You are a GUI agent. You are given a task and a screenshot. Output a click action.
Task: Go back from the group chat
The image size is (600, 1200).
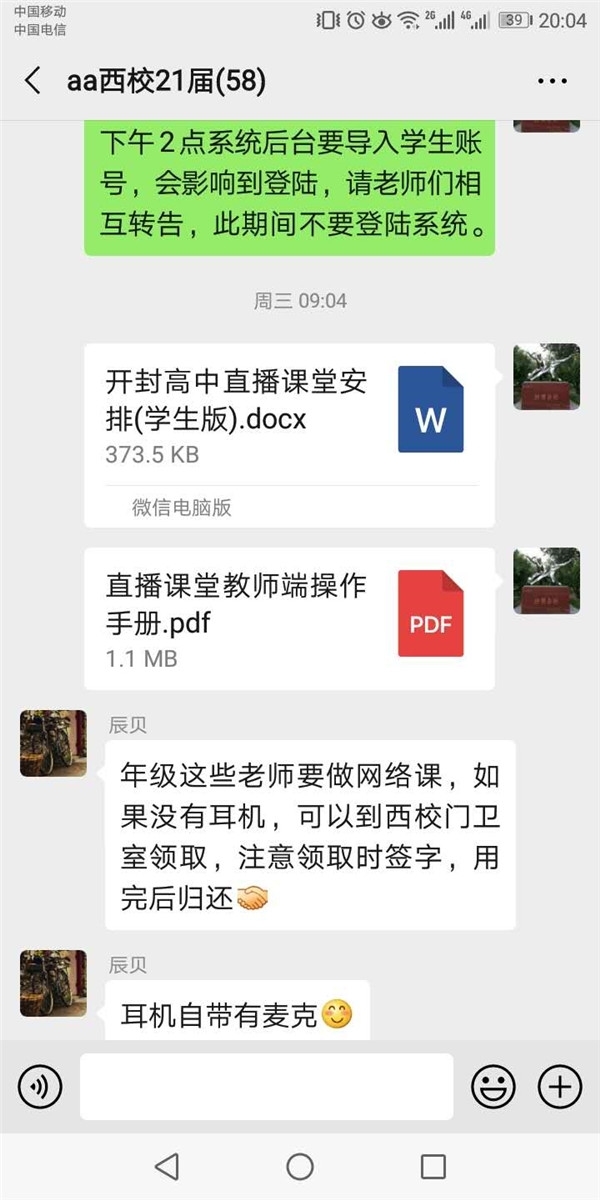pos(33,81)
